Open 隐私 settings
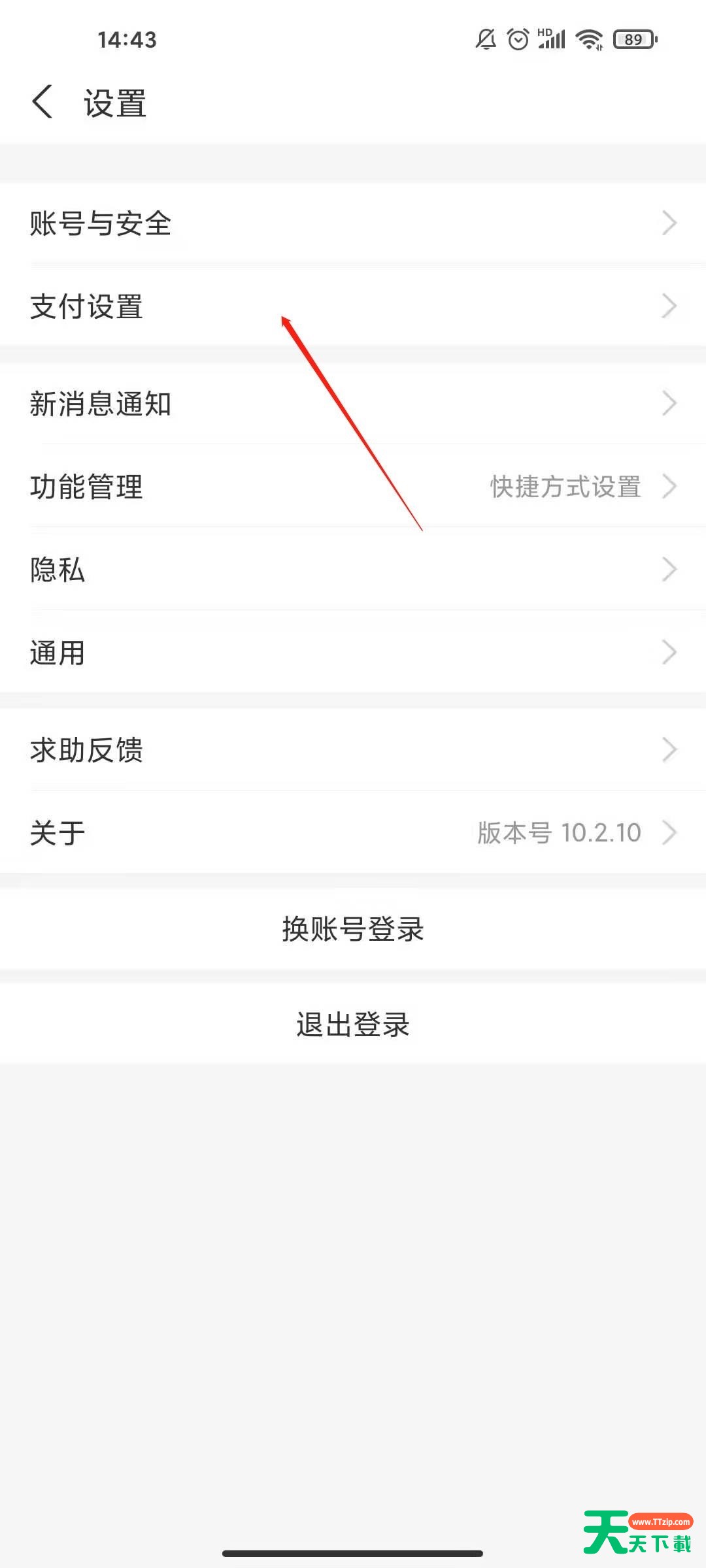This screenshot has height=1568, width=706. point(353,569)
